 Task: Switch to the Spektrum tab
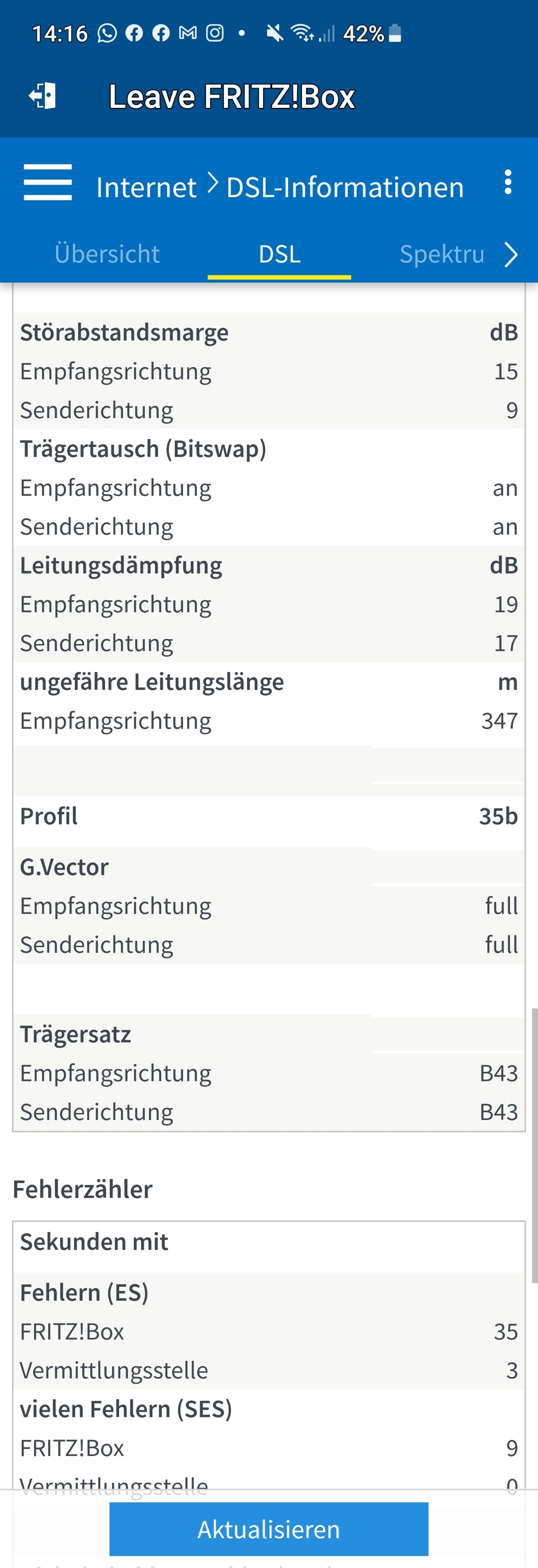(x=441, y=254)
